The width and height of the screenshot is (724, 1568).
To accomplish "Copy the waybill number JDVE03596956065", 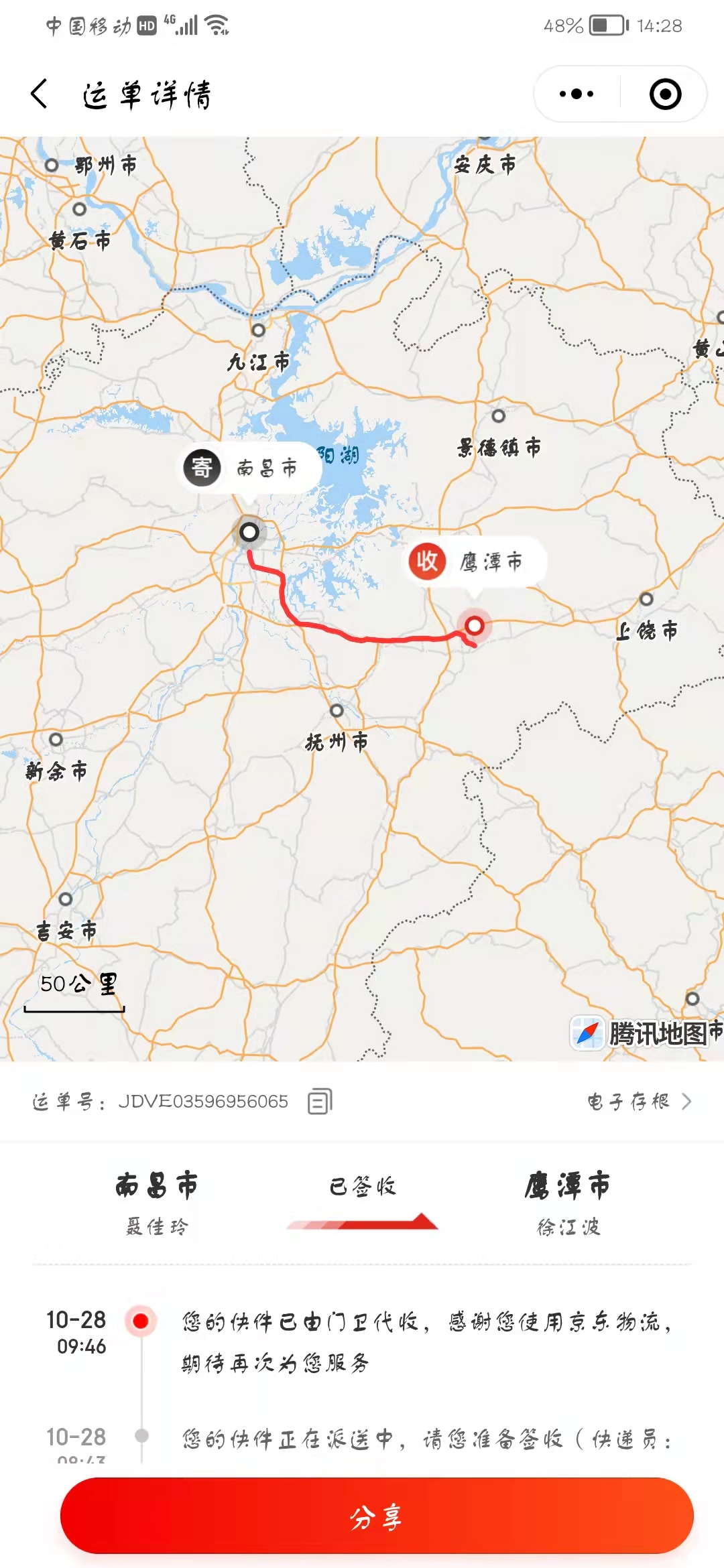I will [320, 1101].
